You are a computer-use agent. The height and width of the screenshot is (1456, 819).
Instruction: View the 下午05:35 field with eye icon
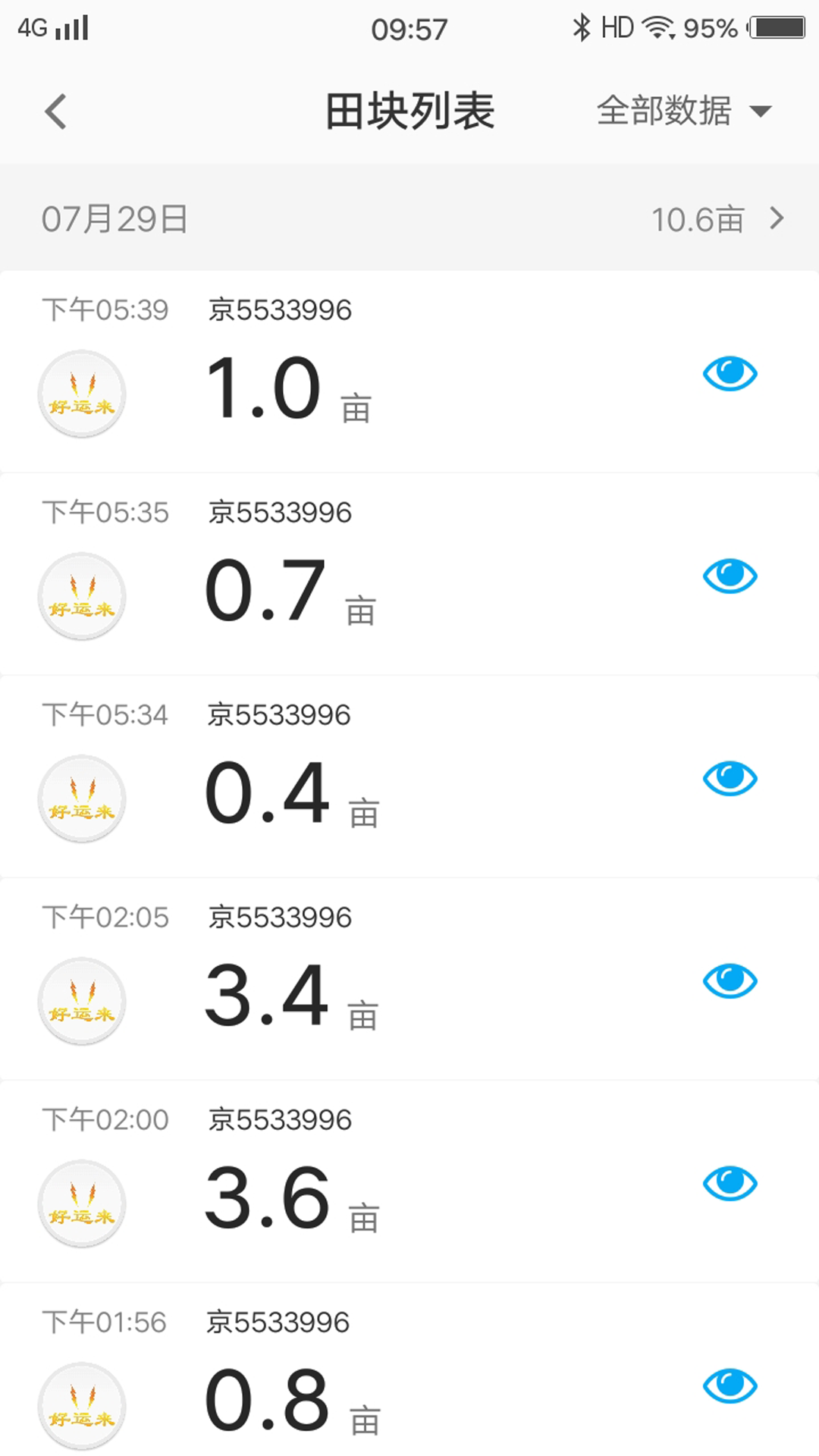[730, 576]
